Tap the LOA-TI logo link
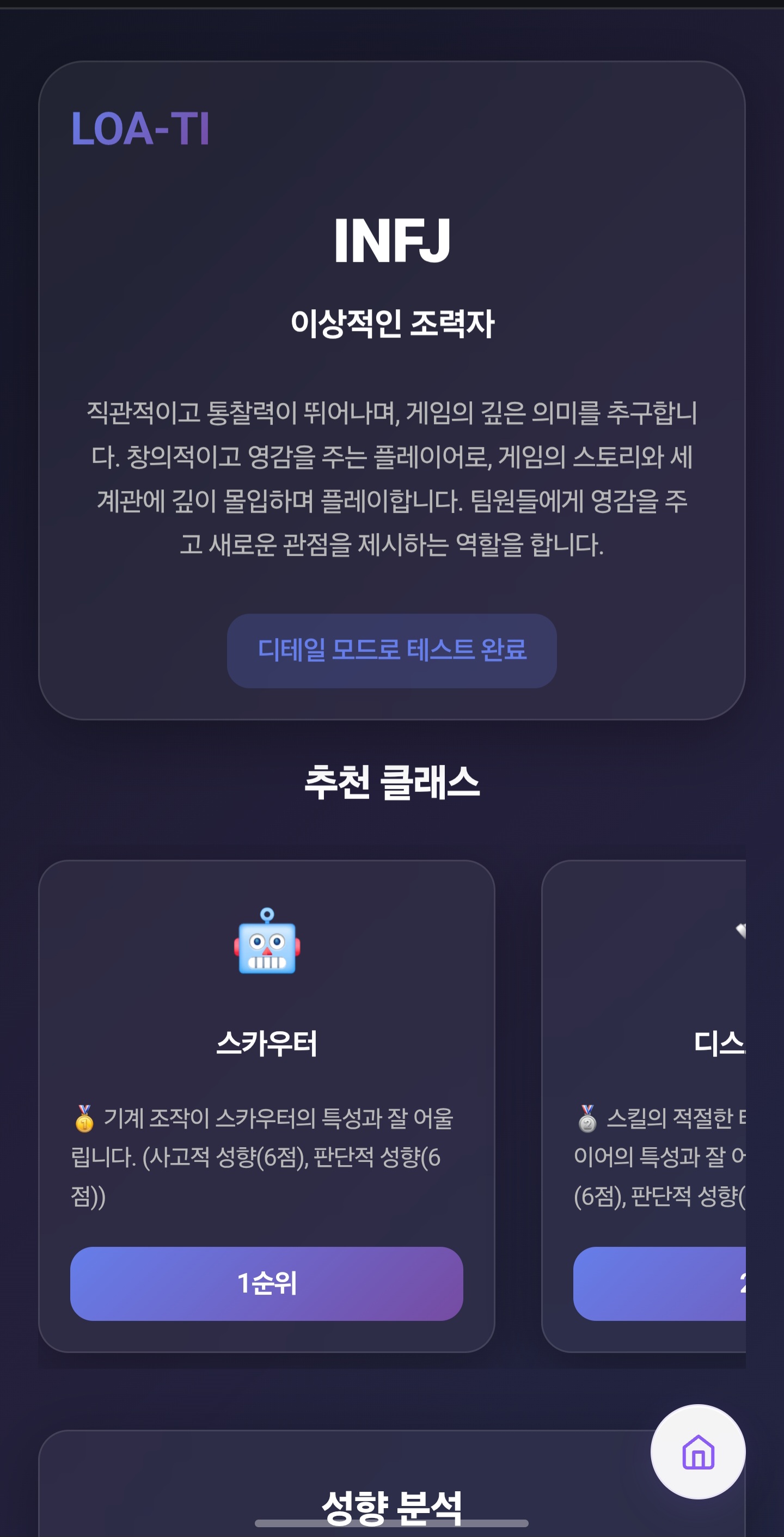 click(141, 129)
